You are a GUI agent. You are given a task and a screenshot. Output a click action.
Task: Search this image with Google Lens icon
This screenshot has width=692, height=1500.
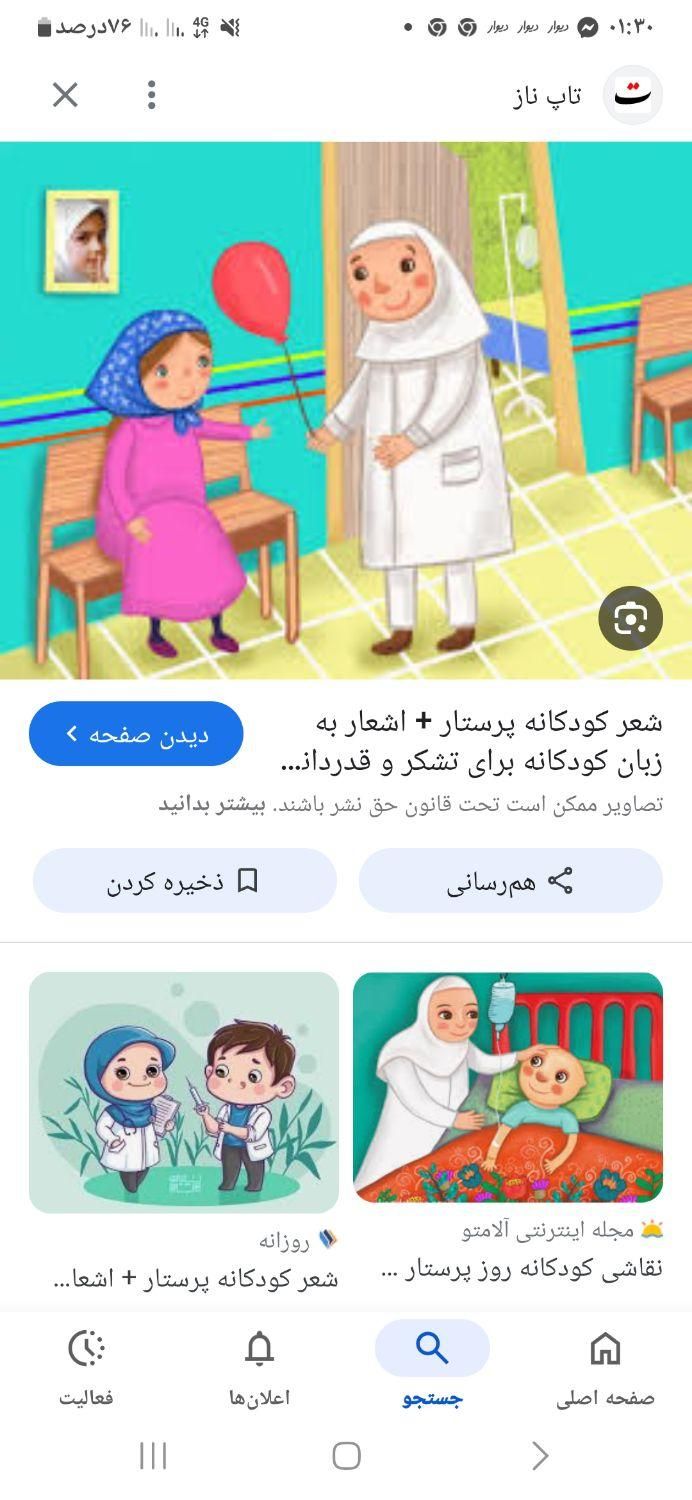click(x=630, y=619)
